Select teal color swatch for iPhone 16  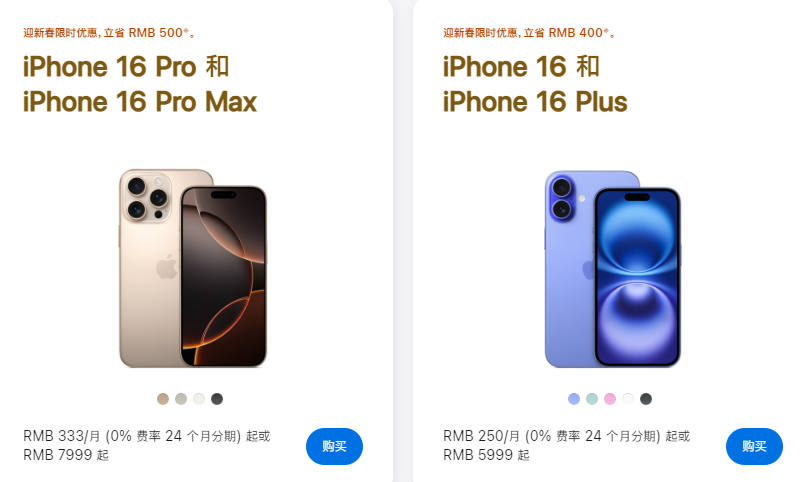click(x=592, y=399)
